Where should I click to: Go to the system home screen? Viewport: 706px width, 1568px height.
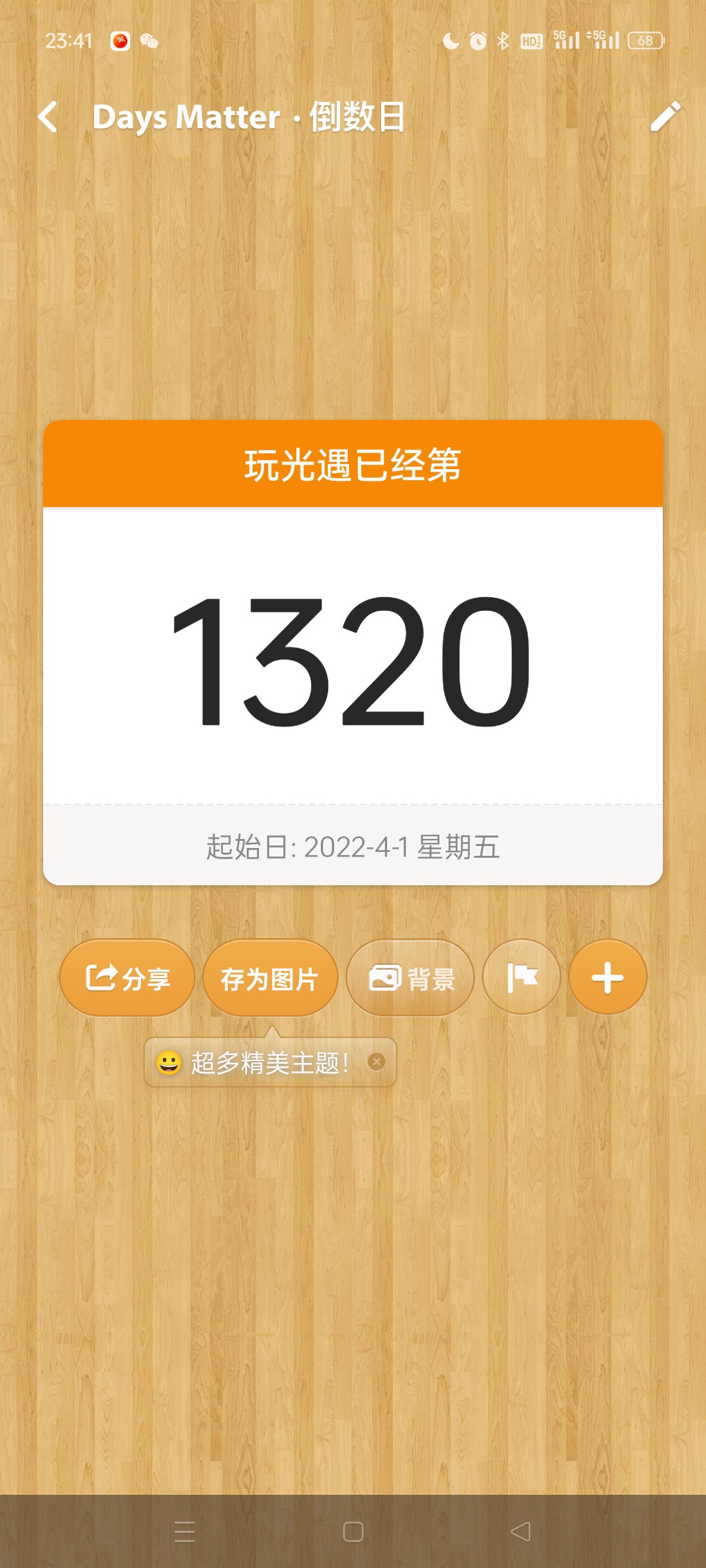[353, 1531]
